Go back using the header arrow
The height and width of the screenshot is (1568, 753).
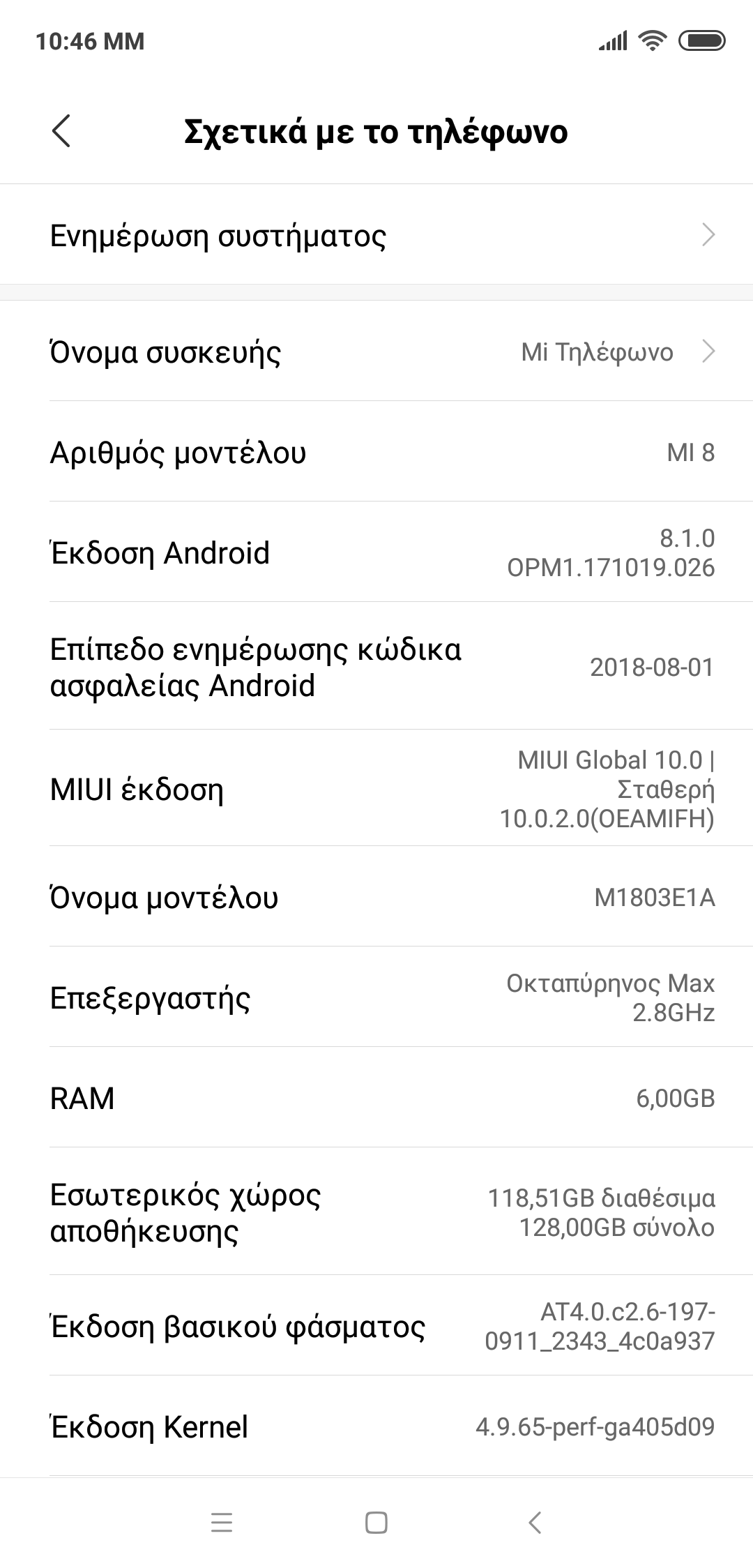pyautogui.click(x=61, y=131)
